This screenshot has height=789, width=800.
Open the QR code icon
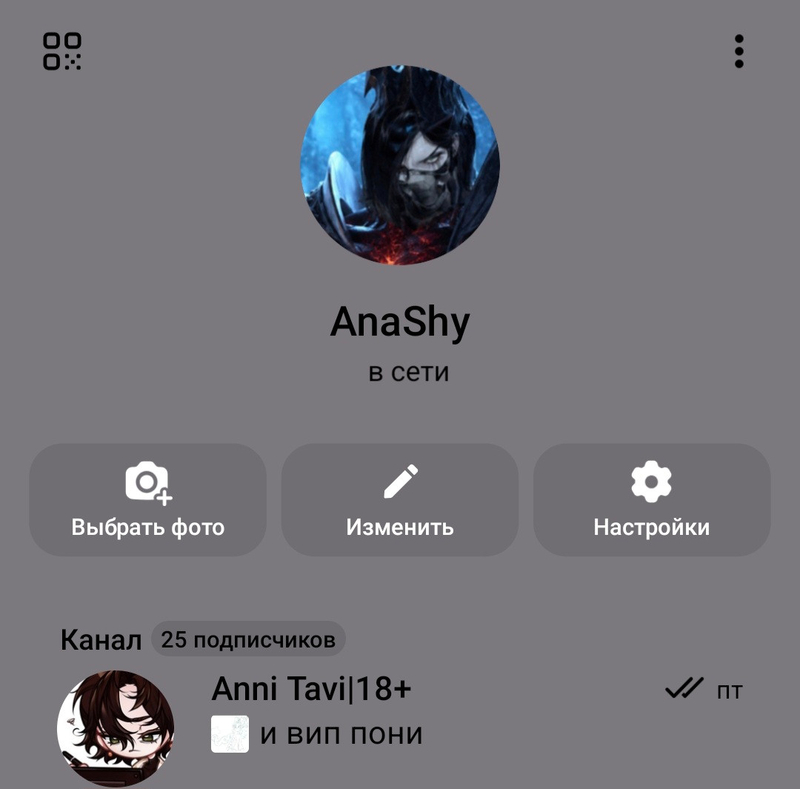tap(62, 51)
